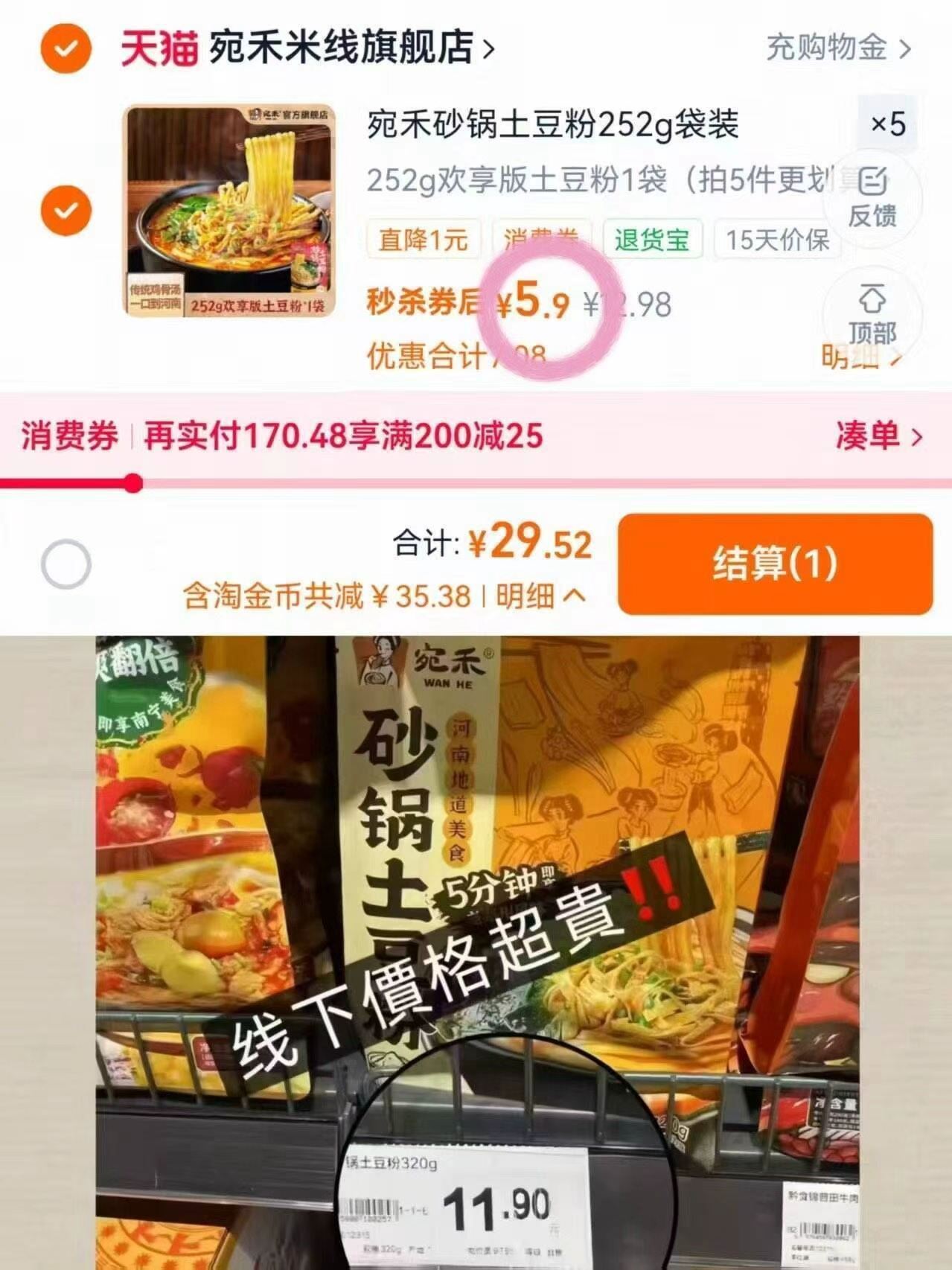Image resolution: width=952 pixels, height=1270 pixels.
Task: Click the 直降1元 discount badge
Action: (422, 238)
